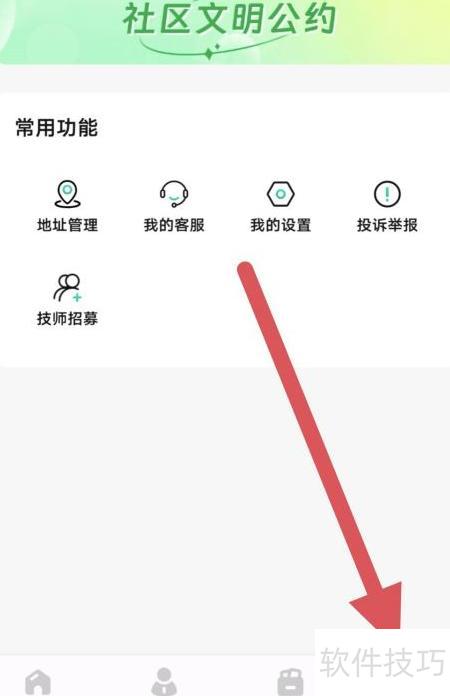
Task: Open 我的设置 settings
Action: (280, 206)
